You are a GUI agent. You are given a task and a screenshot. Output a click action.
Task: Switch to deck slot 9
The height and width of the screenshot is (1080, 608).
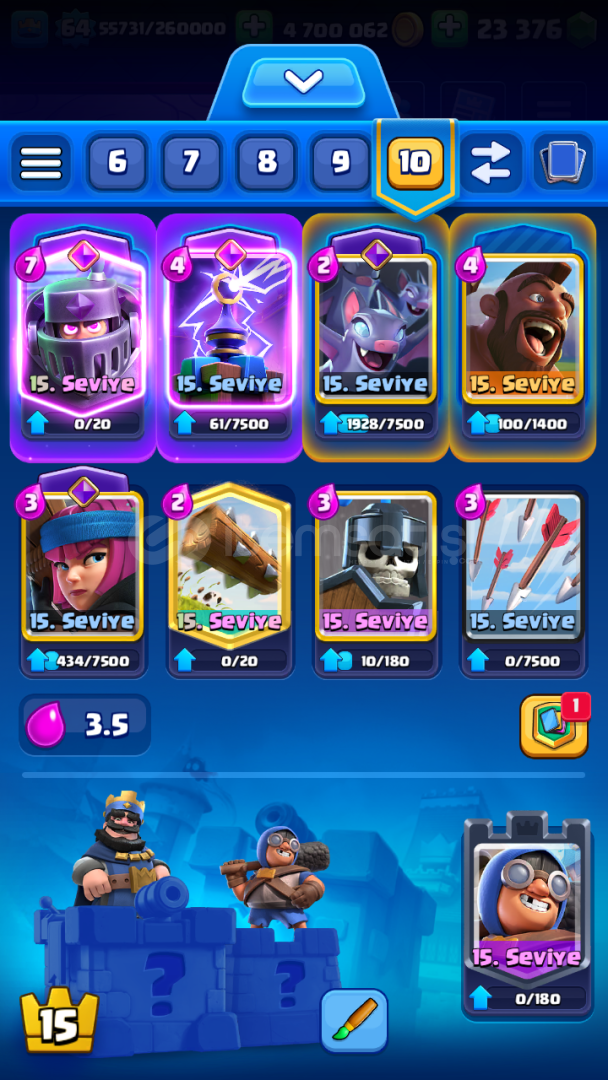click(340, 162)
